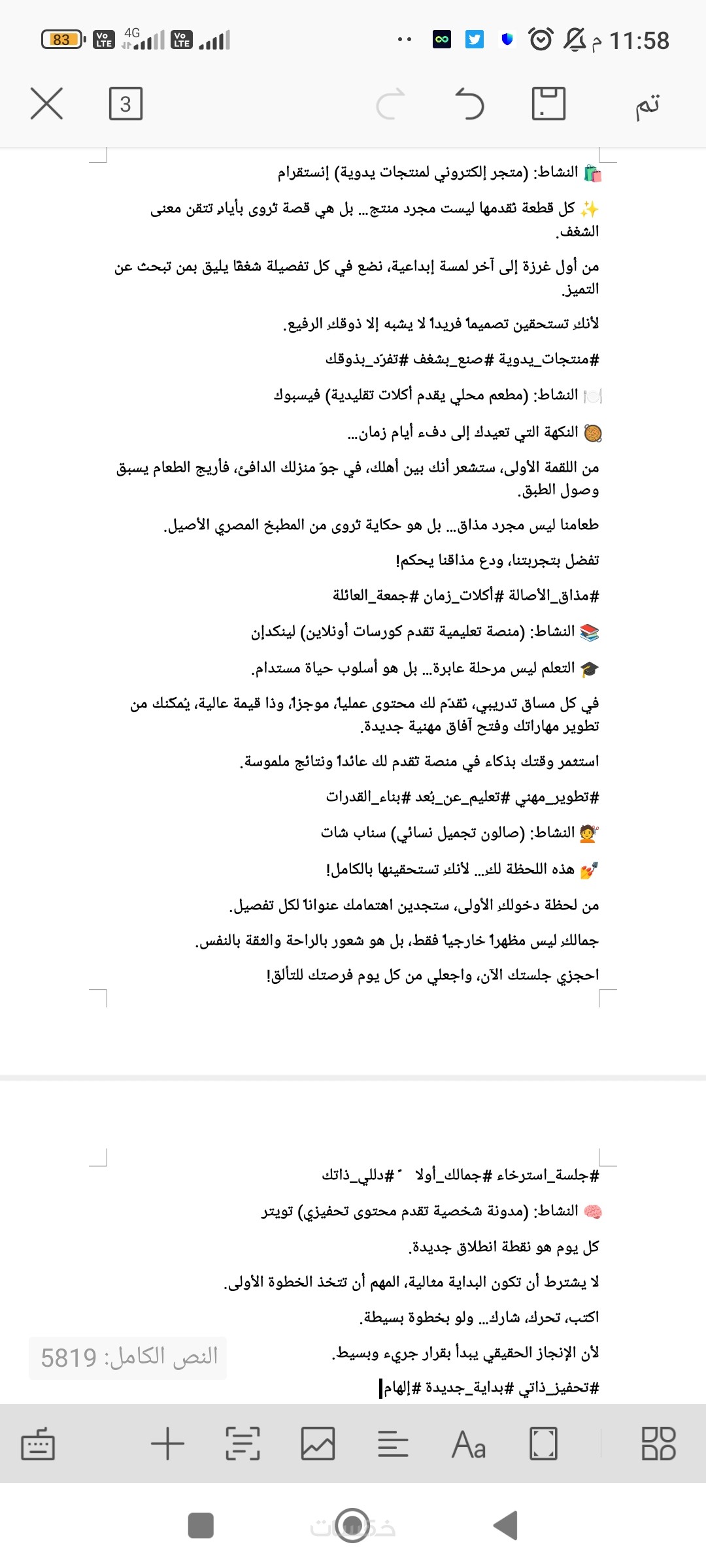
Task: Tap تم to finish editing
Action: tap(647, 105)
